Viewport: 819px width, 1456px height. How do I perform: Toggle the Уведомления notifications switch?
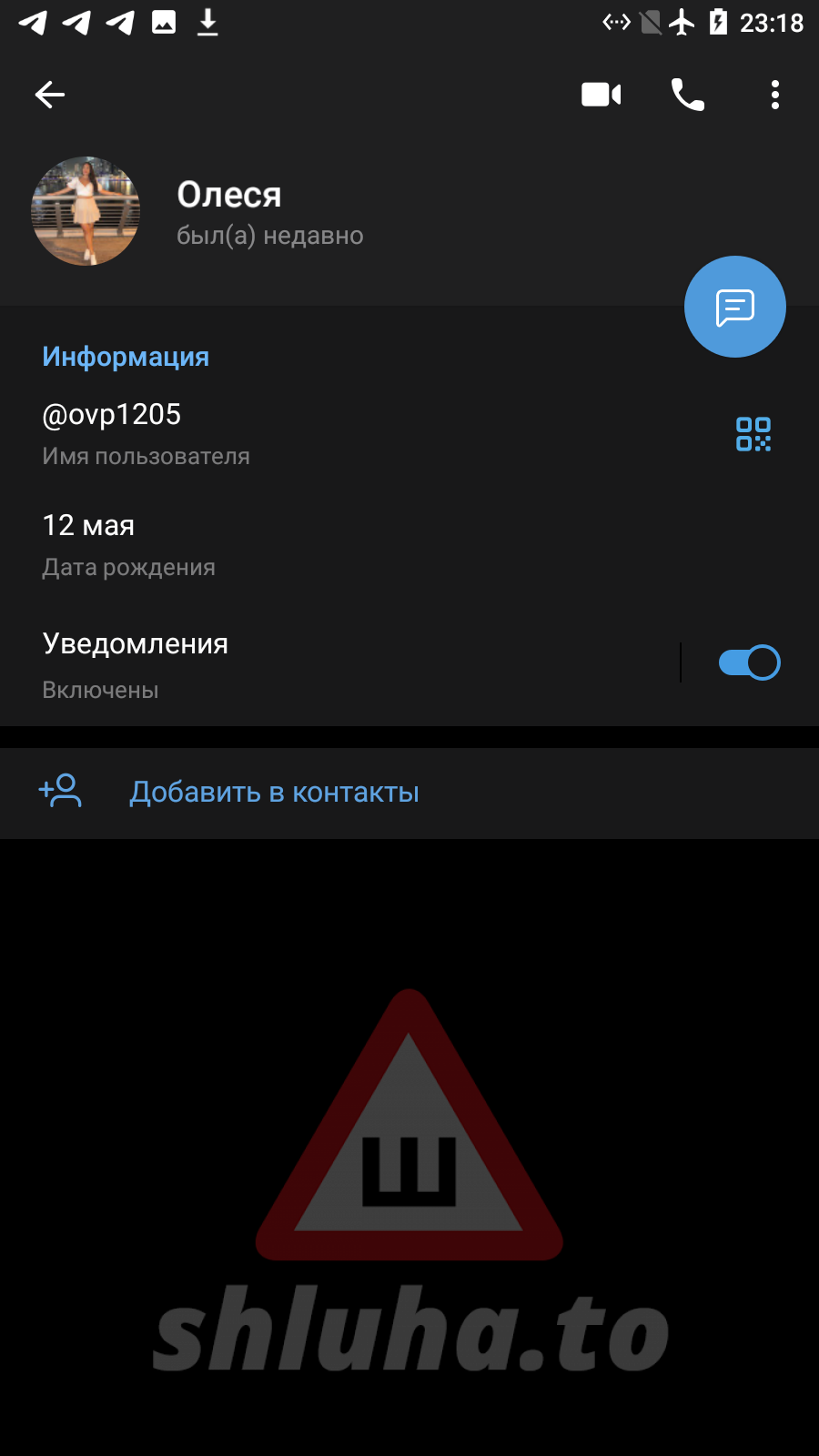(748, 662)
